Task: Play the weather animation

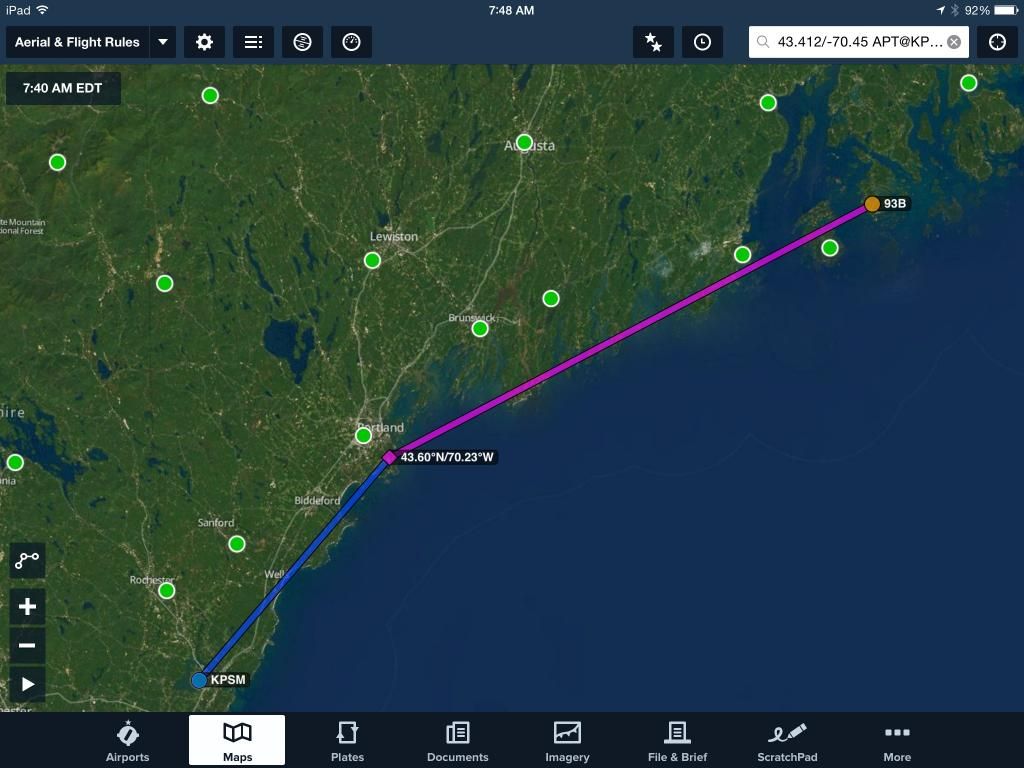Action: pyautogui.click(x=27, y=685)
